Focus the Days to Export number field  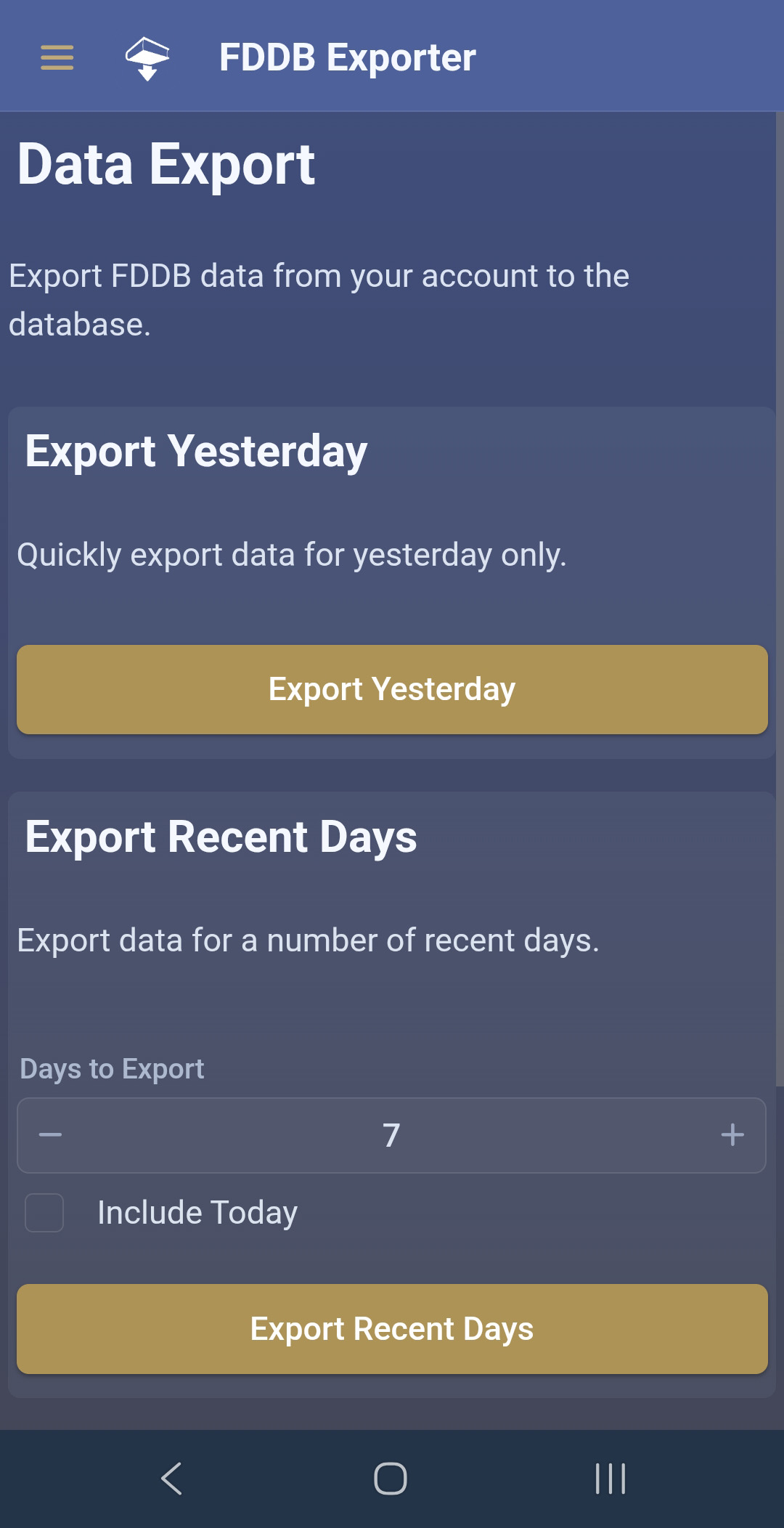click(x=391, y=1135)
